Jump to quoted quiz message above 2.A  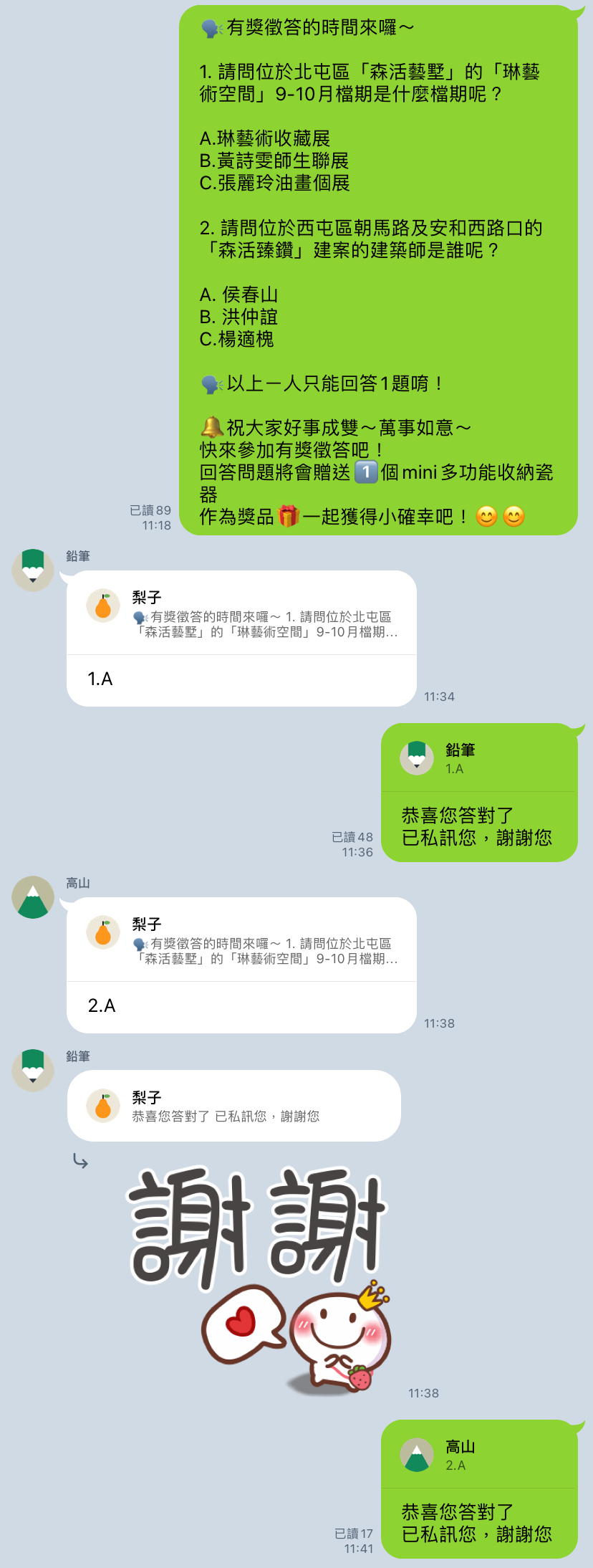pos(241,941)
